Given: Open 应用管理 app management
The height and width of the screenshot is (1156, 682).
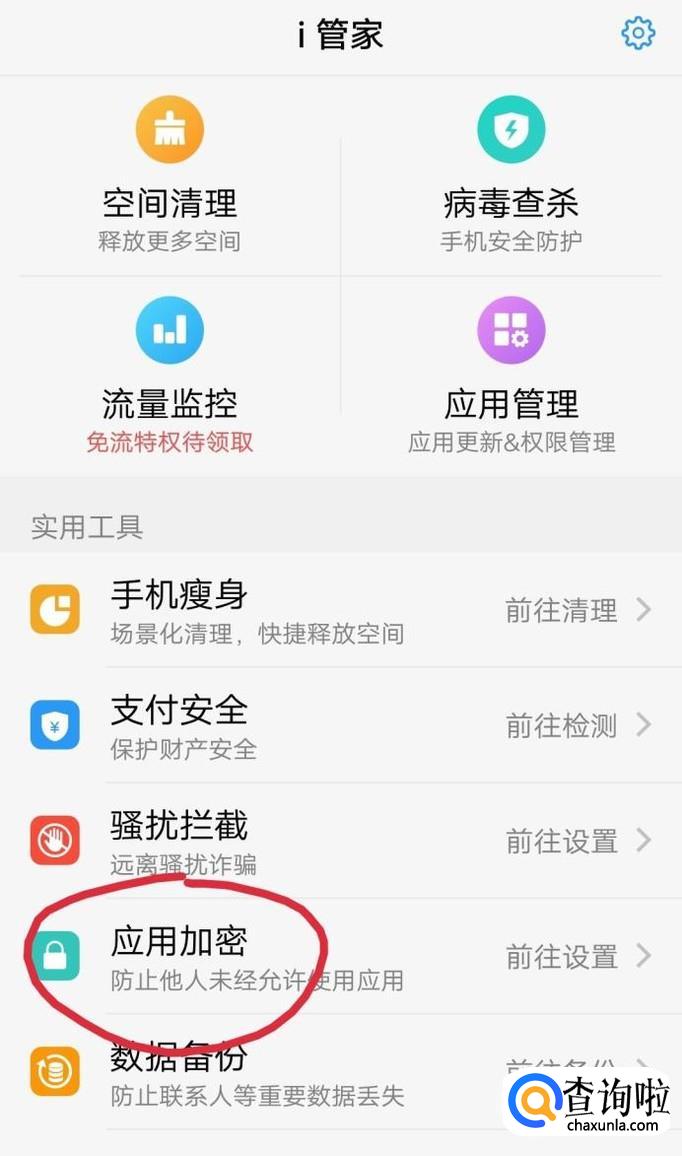Looking at the screenshot, I should point(510,375).
